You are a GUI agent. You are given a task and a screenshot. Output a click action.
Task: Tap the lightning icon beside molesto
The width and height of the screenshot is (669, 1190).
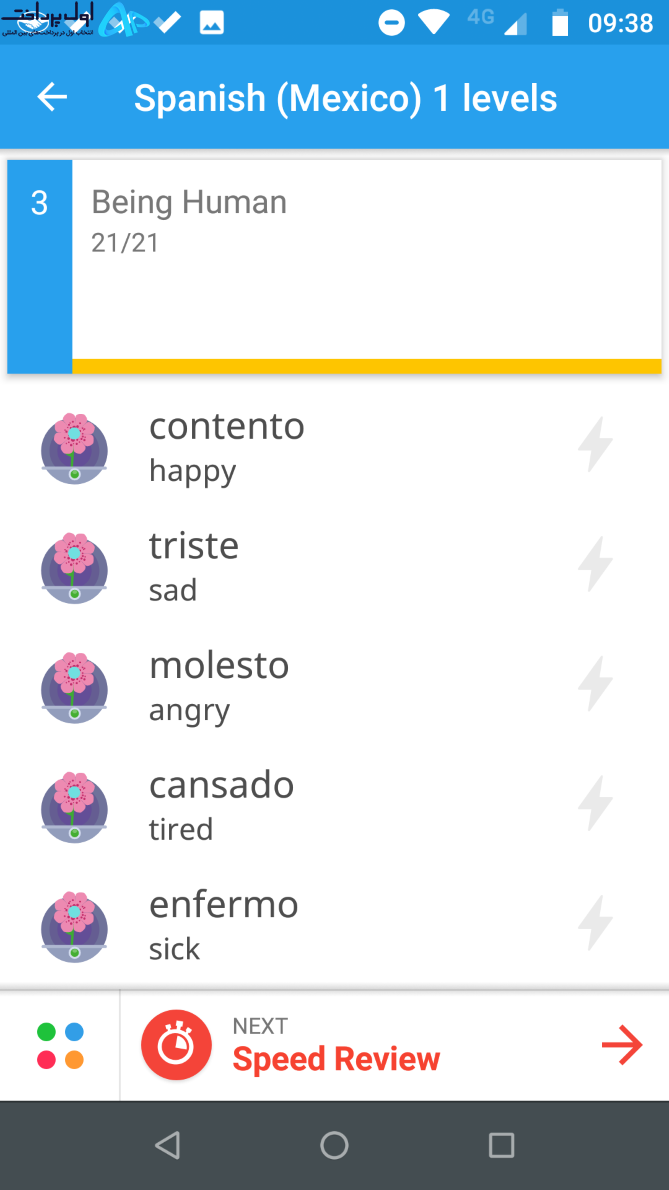[x=595, y=684]
